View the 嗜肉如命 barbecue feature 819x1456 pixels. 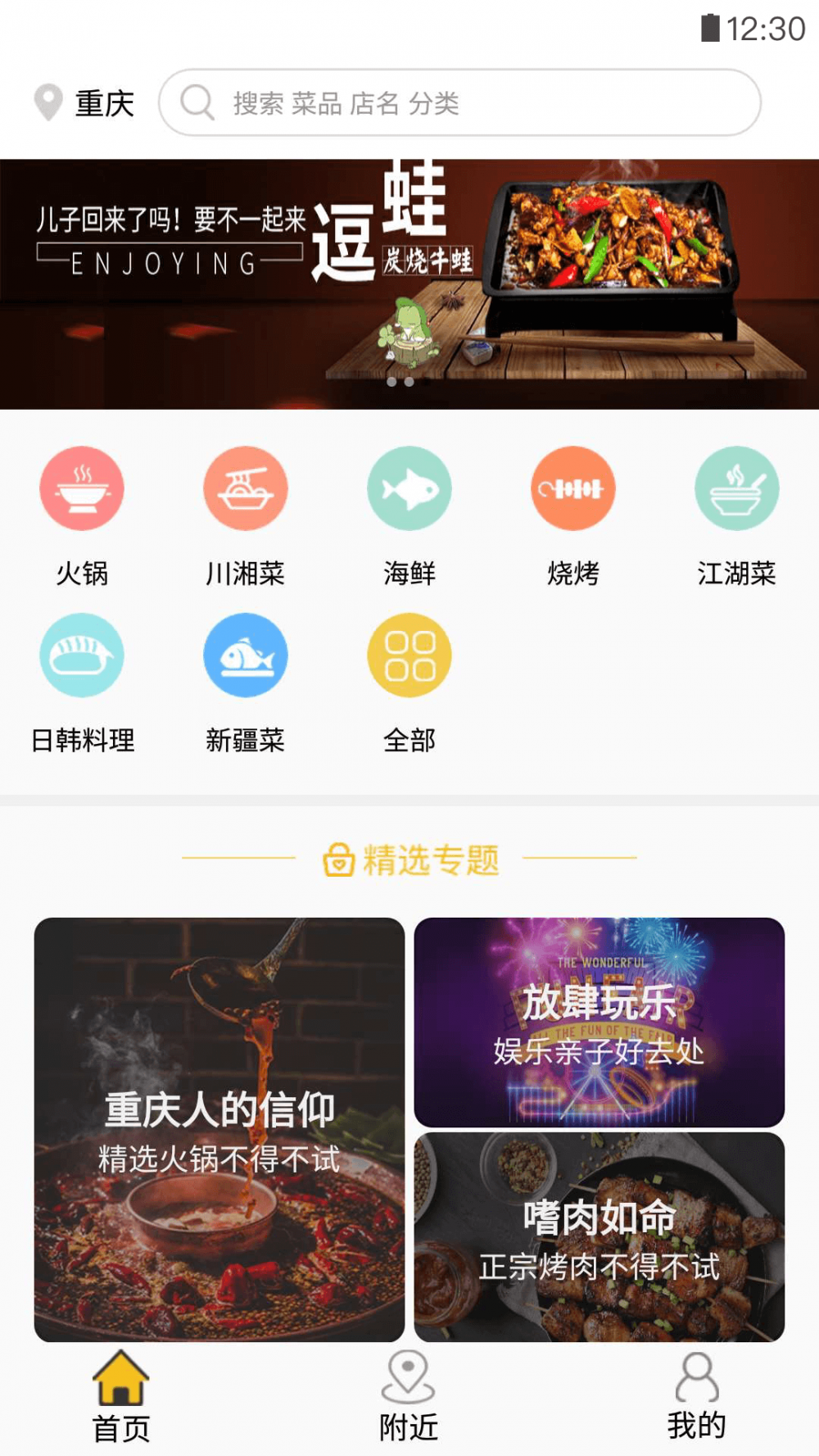pos(599,1237)
